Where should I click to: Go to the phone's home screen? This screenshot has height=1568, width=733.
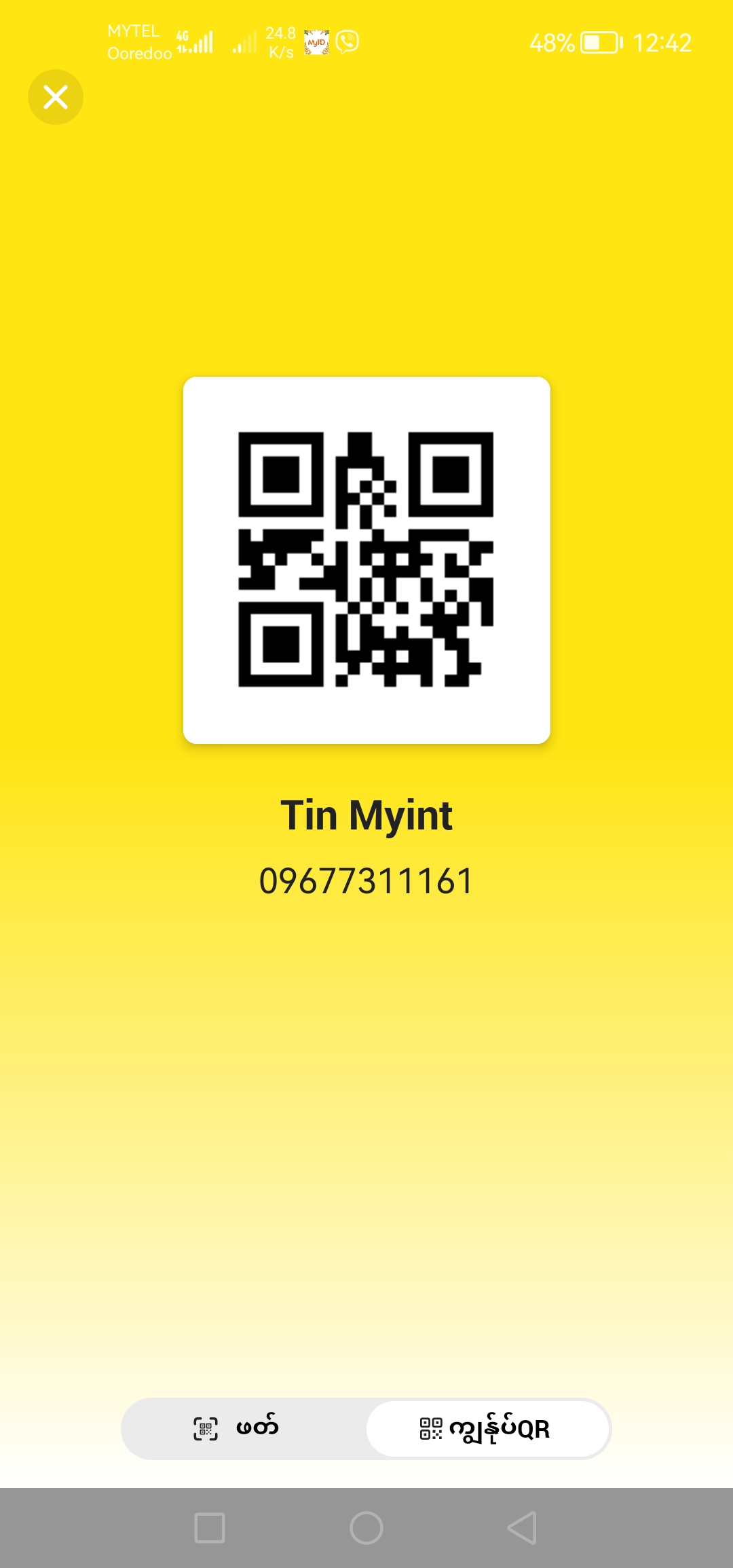[366, 1528]
